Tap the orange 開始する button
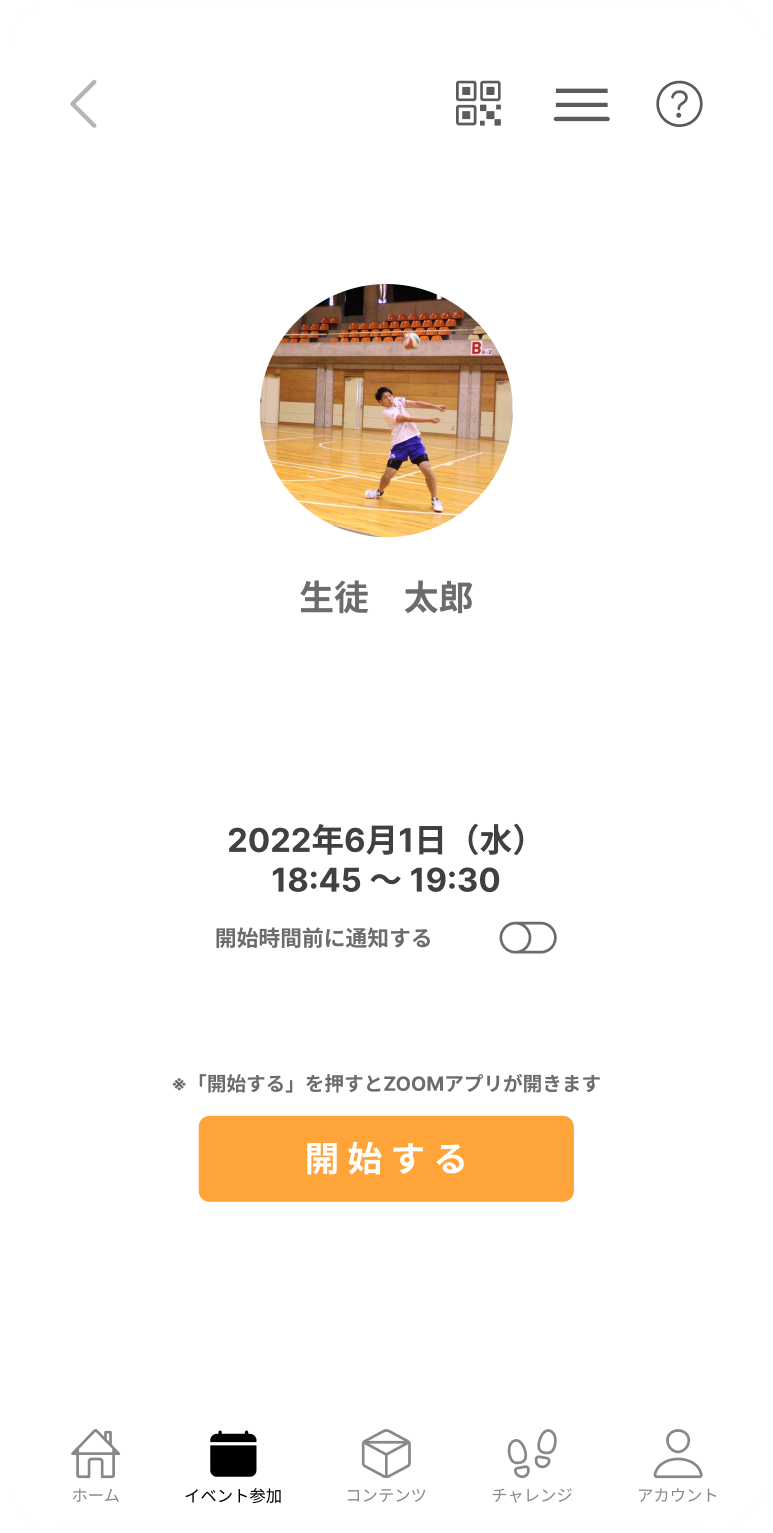 [x=386, y=1158]
